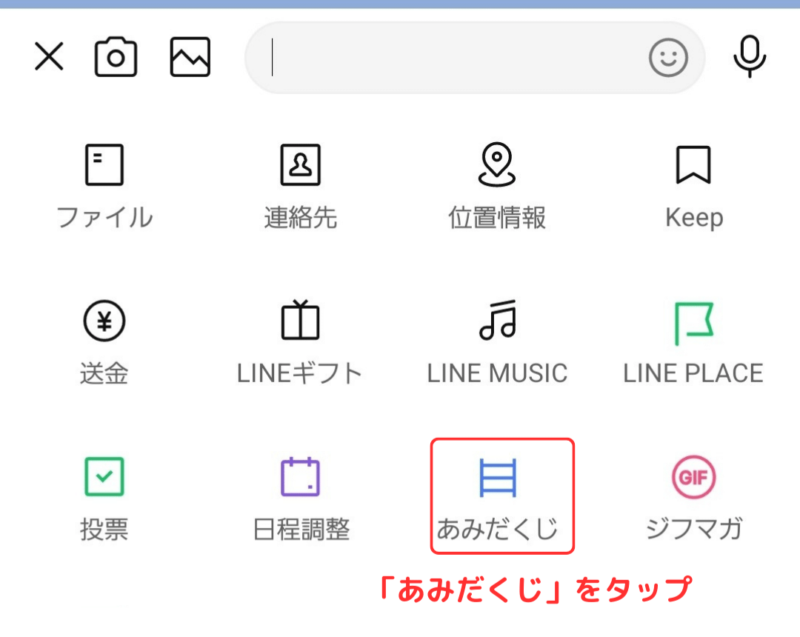Select ファイル to attach a file
This screenshot has height=637, width=800.
(x=104, y=187)
